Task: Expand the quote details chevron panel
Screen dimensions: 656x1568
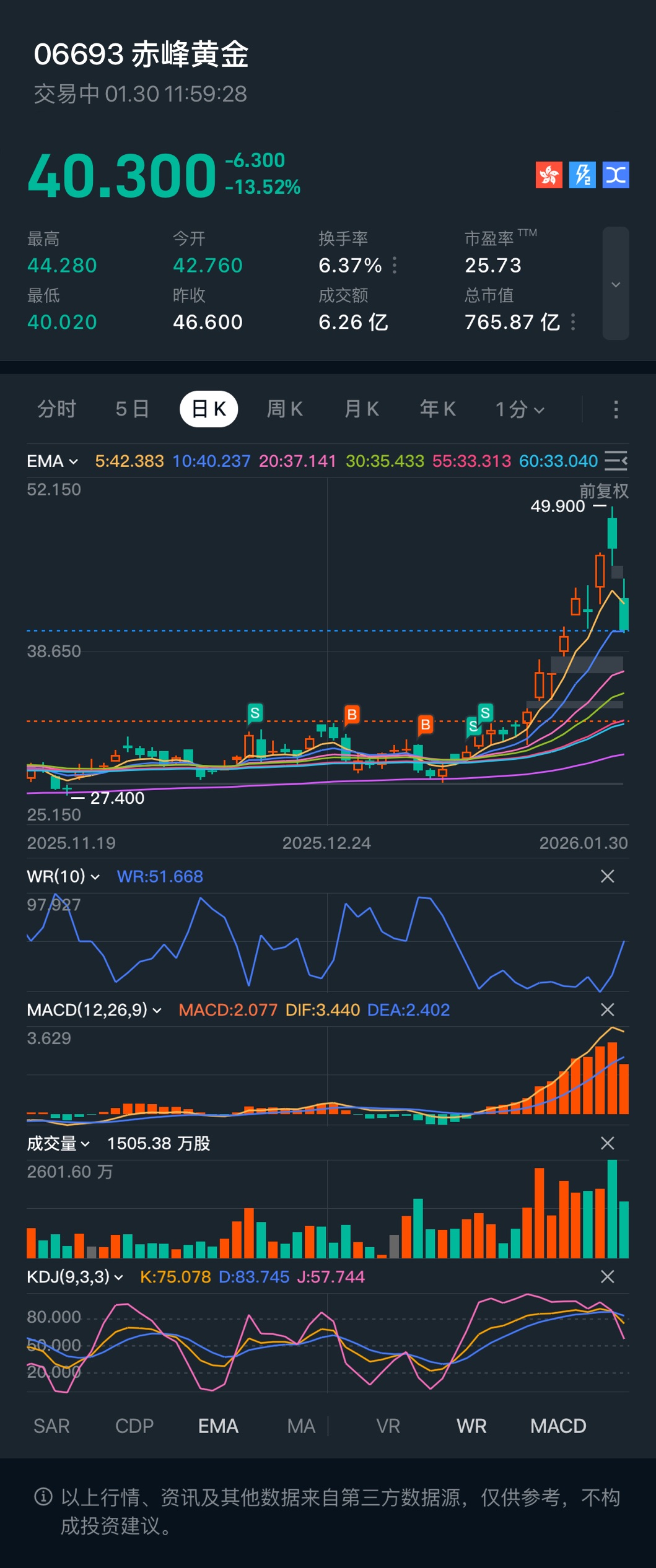Action: 616,284
